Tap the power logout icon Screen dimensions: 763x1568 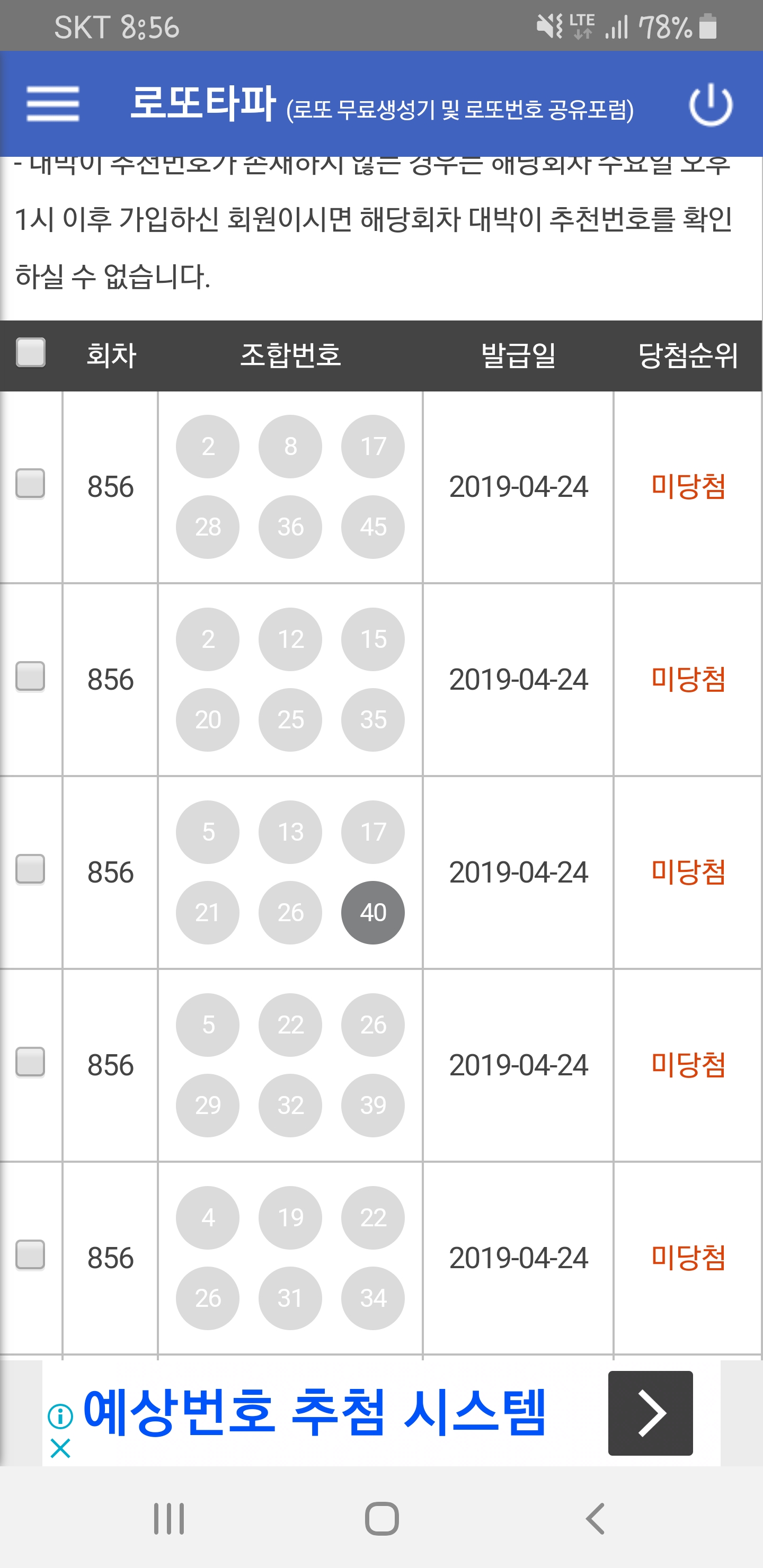tap(711, 105)
